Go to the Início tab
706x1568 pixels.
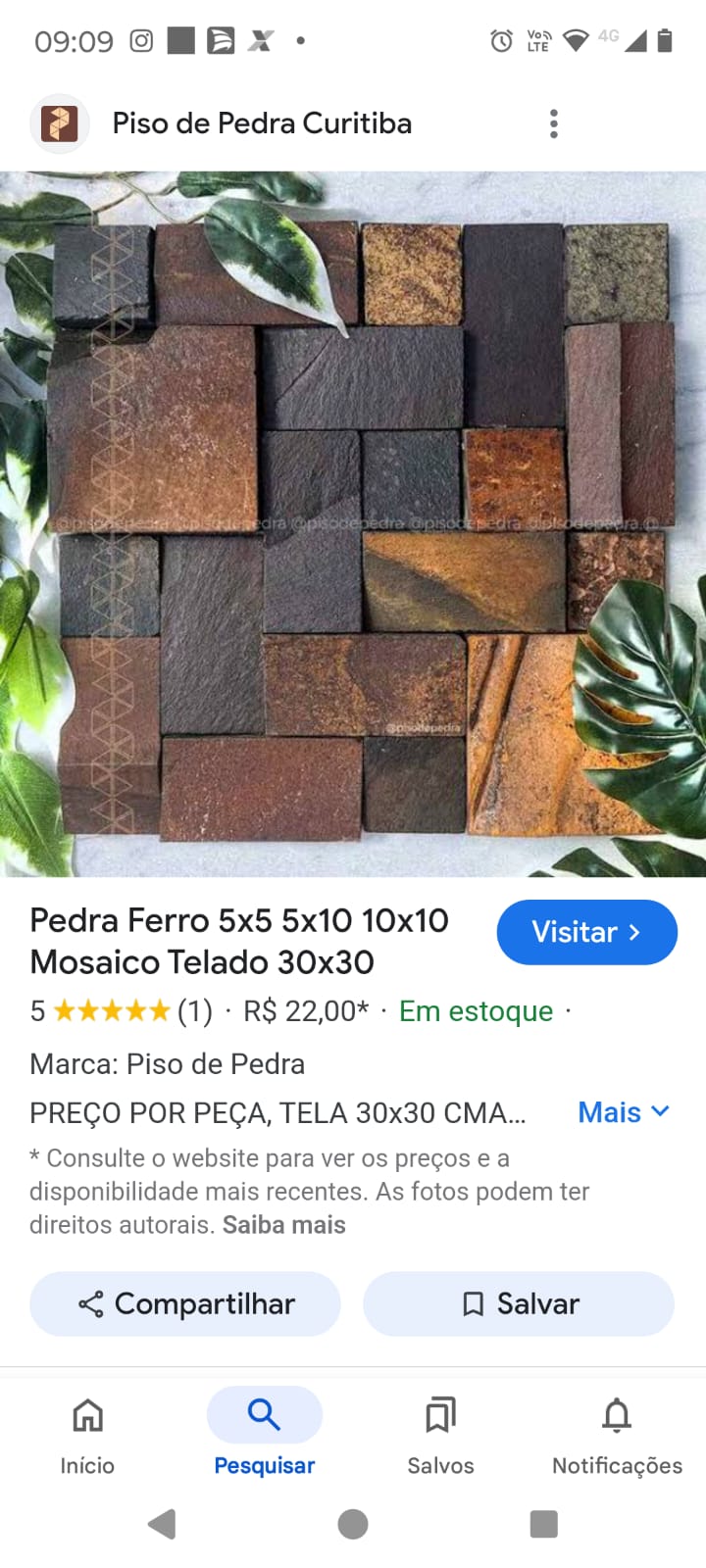(87, 1435)
